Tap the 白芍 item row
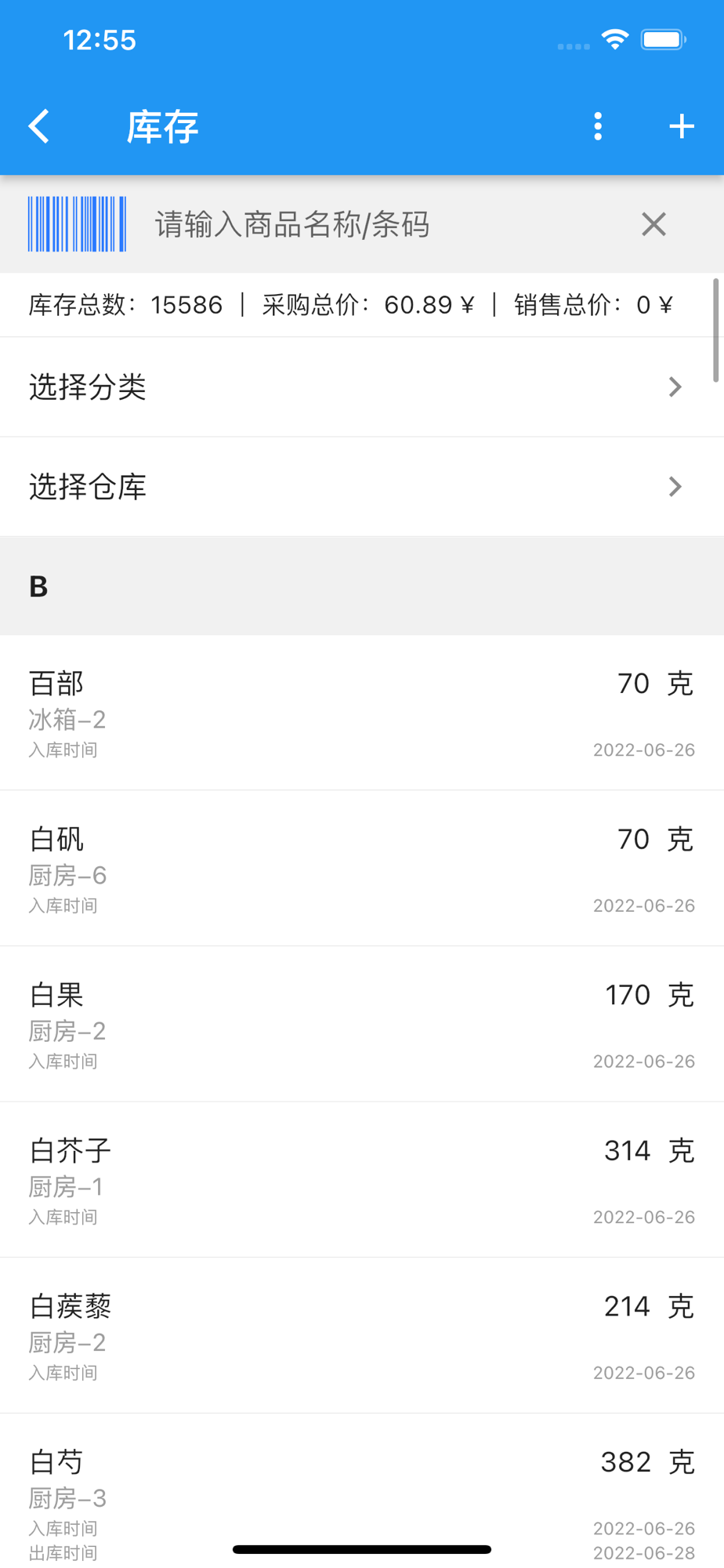Screen dimensions: 724x1568 (x=362, y=1490)
